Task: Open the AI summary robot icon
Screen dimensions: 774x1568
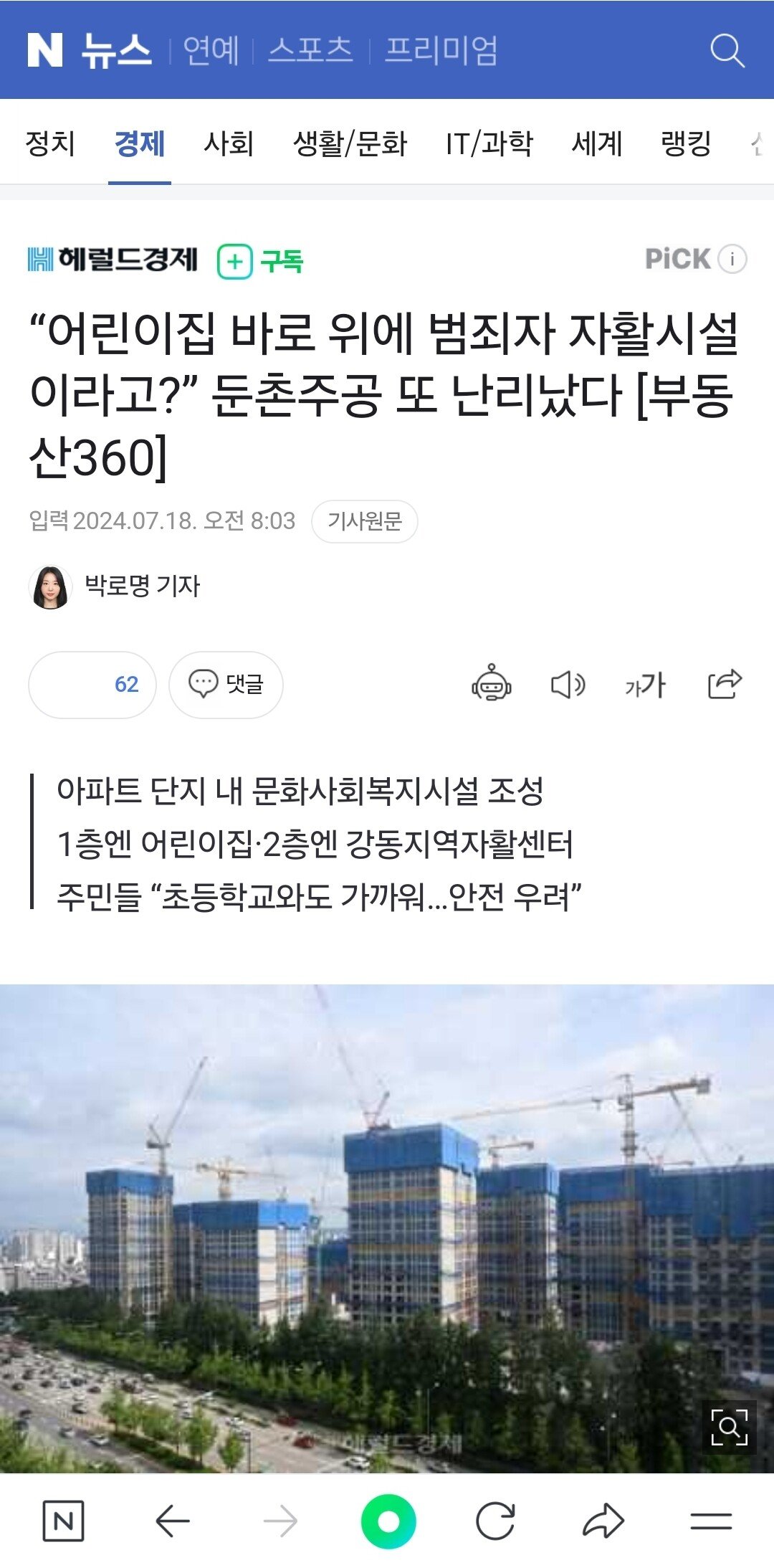Action: (x=491, y=684)
